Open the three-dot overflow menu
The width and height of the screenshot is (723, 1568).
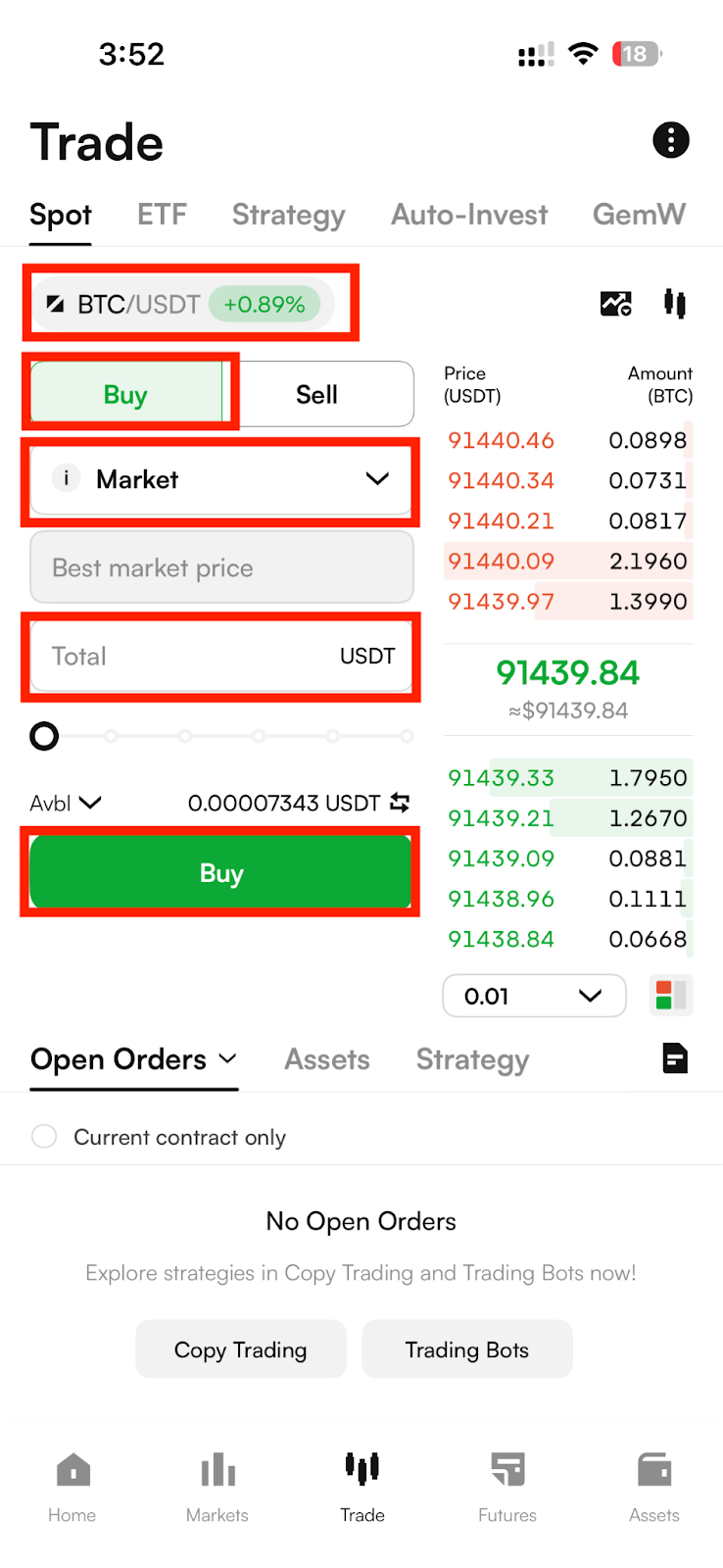click(x=671, y=140)
